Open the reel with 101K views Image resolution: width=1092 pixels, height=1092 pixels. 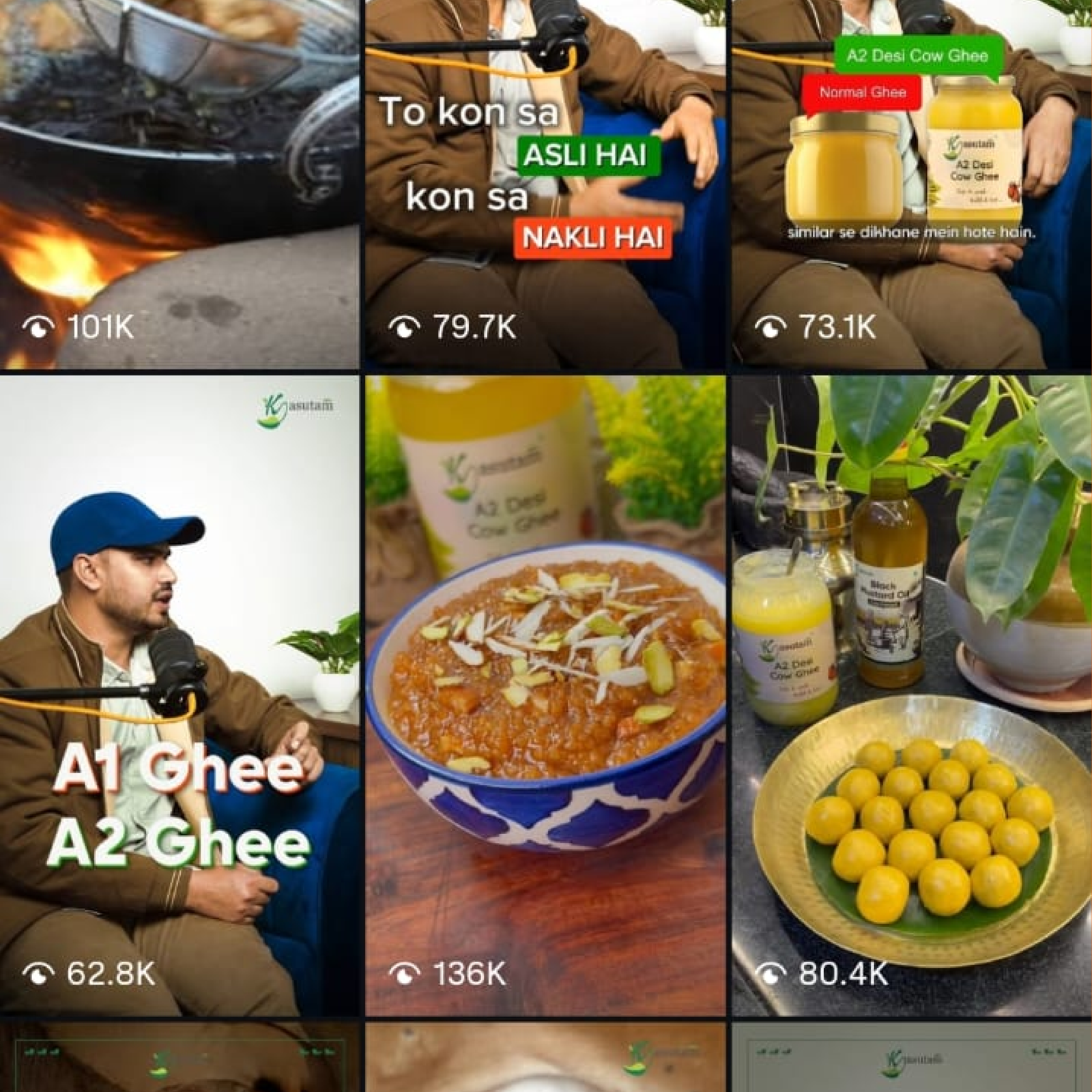[179, 184]
